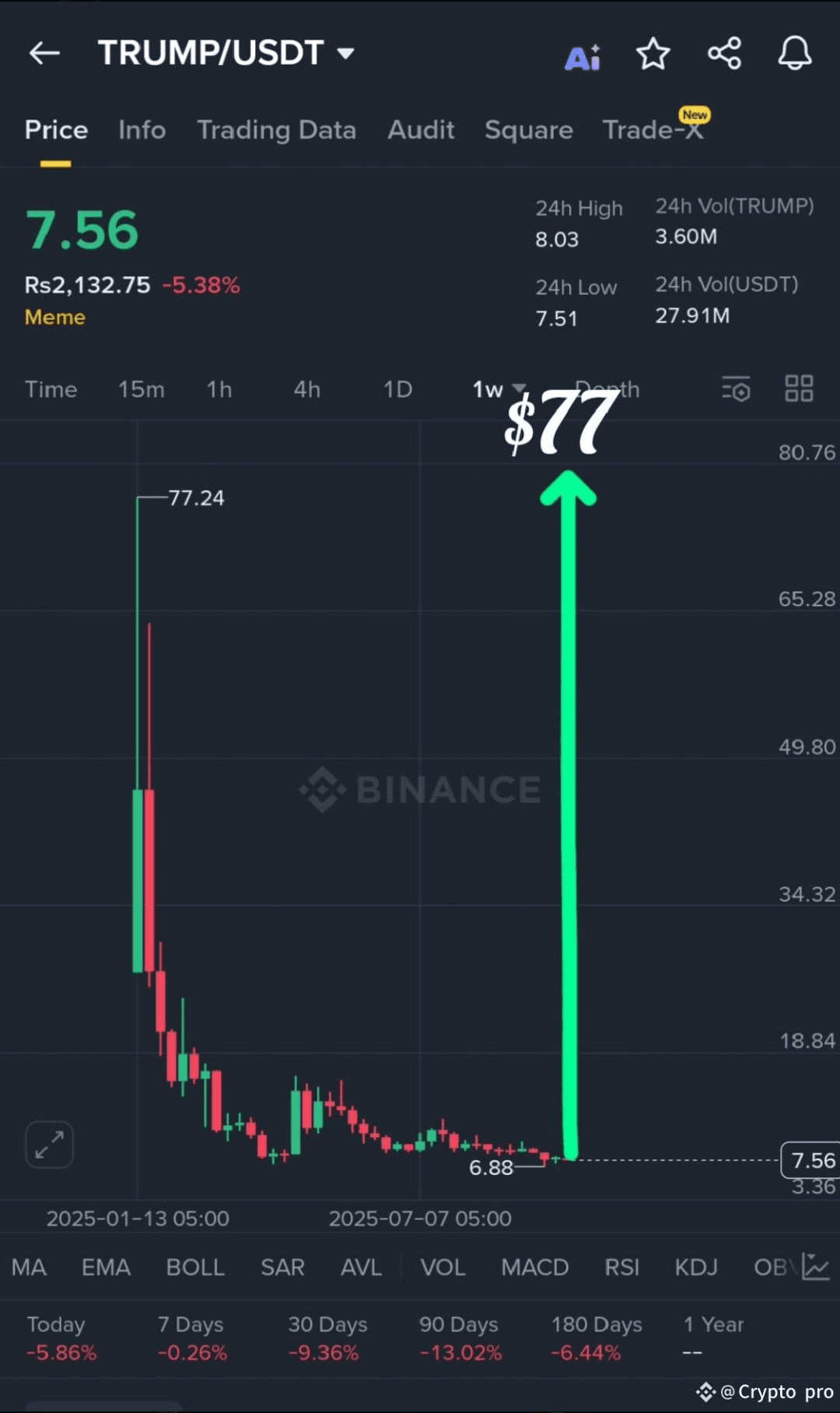The image size is (840, 1413).
Task: Enable the MACD indicator
Action: tap(535, 1267)
